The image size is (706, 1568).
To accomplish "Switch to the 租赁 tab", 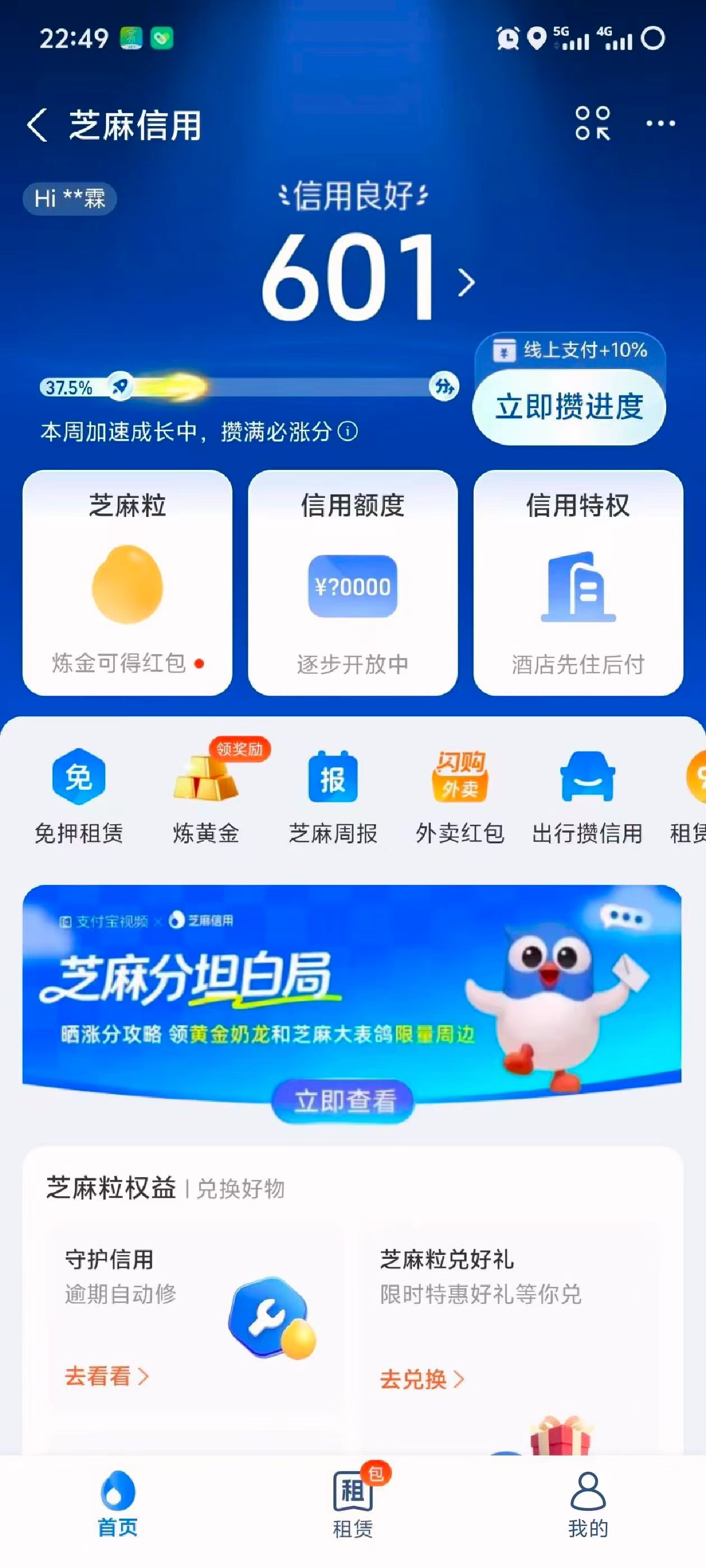I will click(x=352, y=1502).
